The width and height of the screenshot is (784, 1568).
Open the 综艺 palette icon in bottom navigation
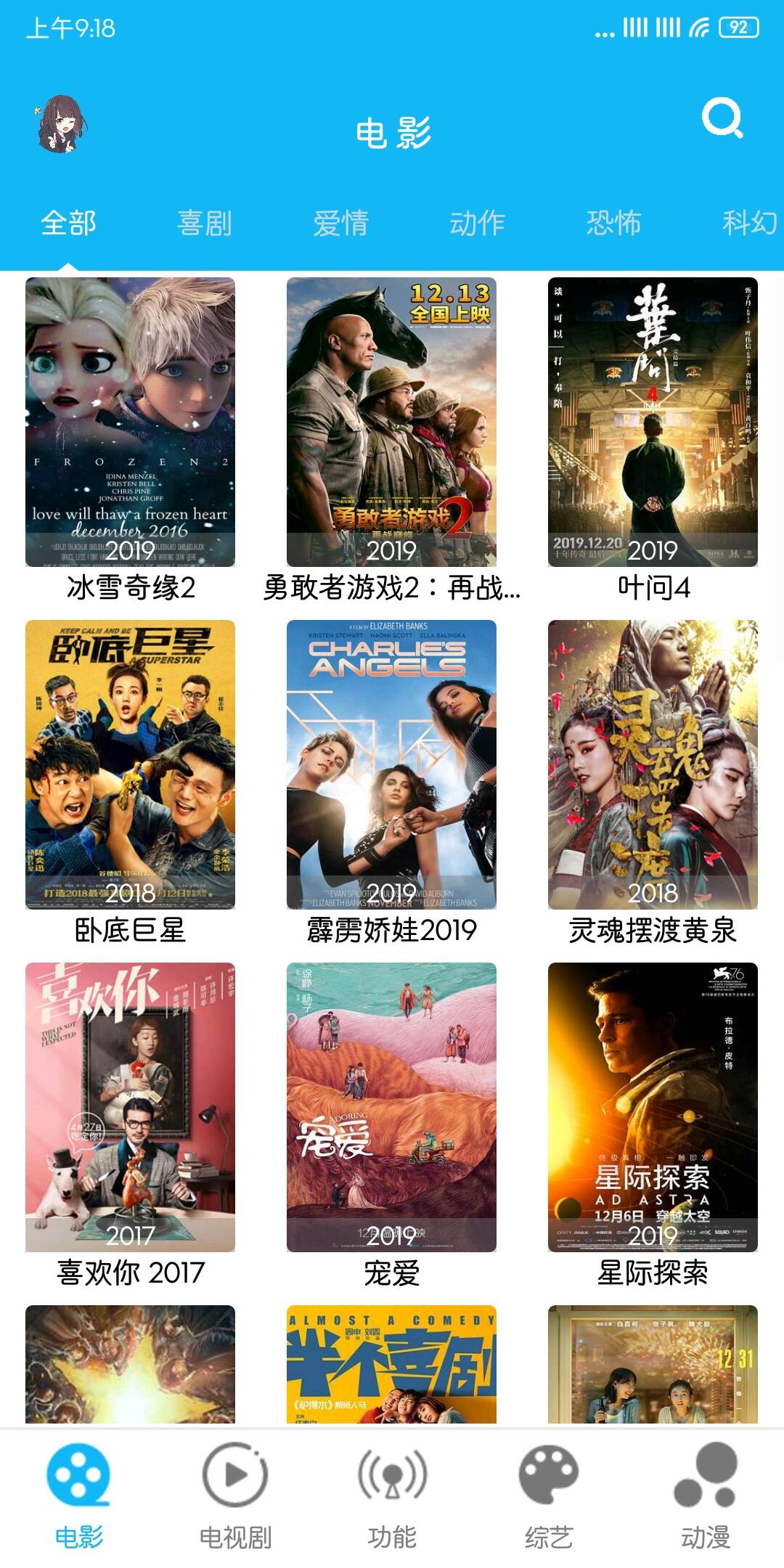point(549,1481)
